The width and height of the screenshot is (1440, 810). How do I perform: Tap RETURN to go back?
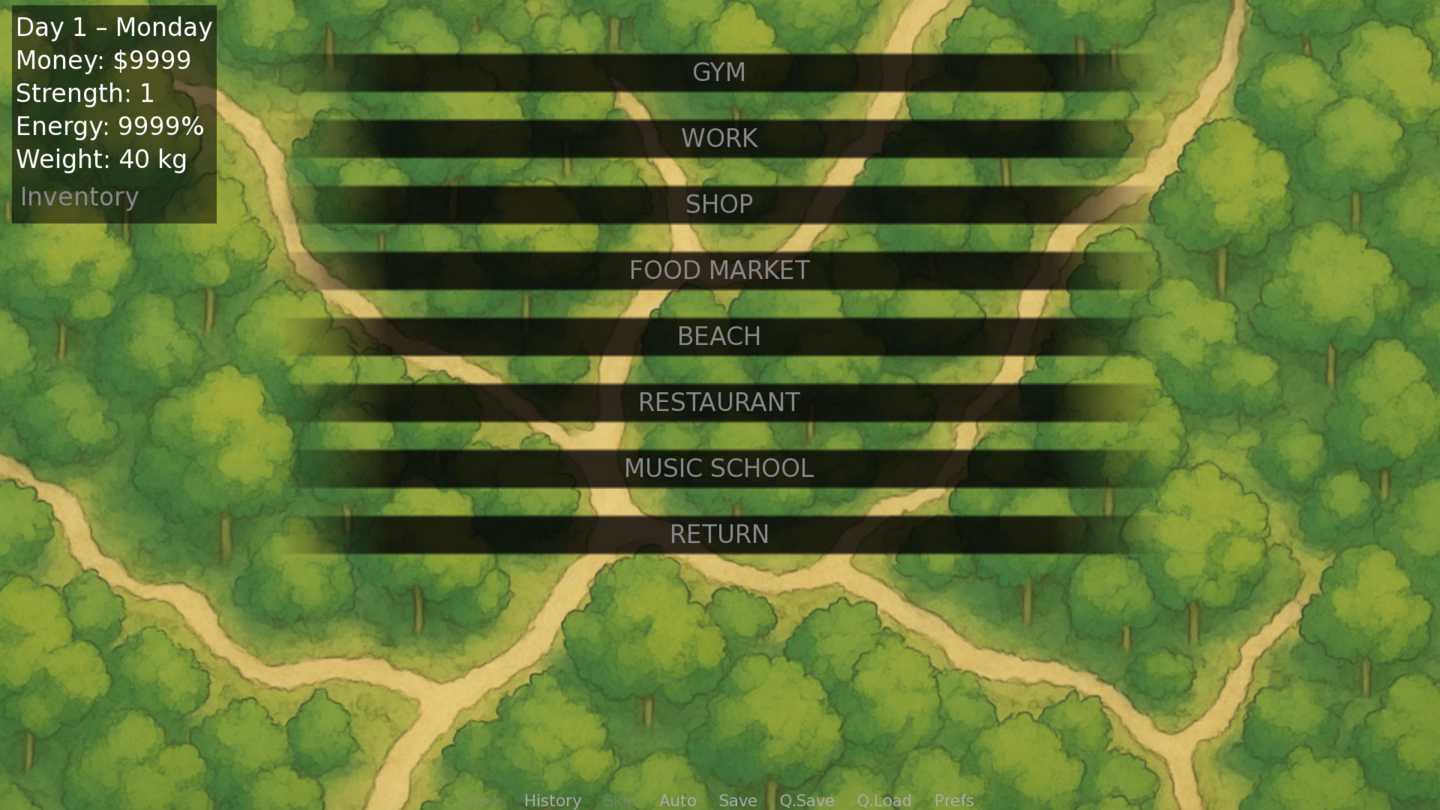coord(719,534)
